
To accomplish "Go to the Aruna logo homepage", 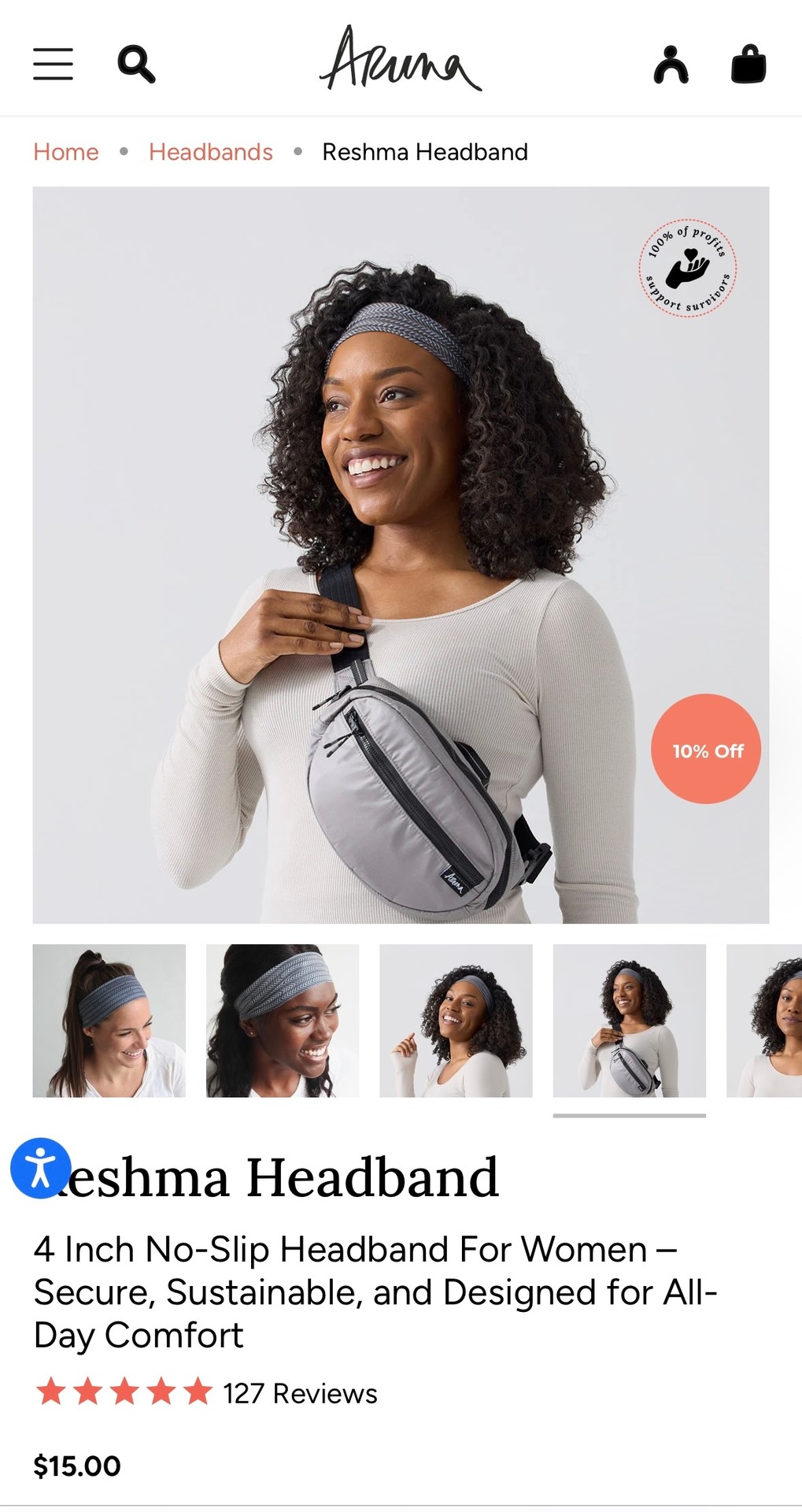I will (x=401, y=60).
